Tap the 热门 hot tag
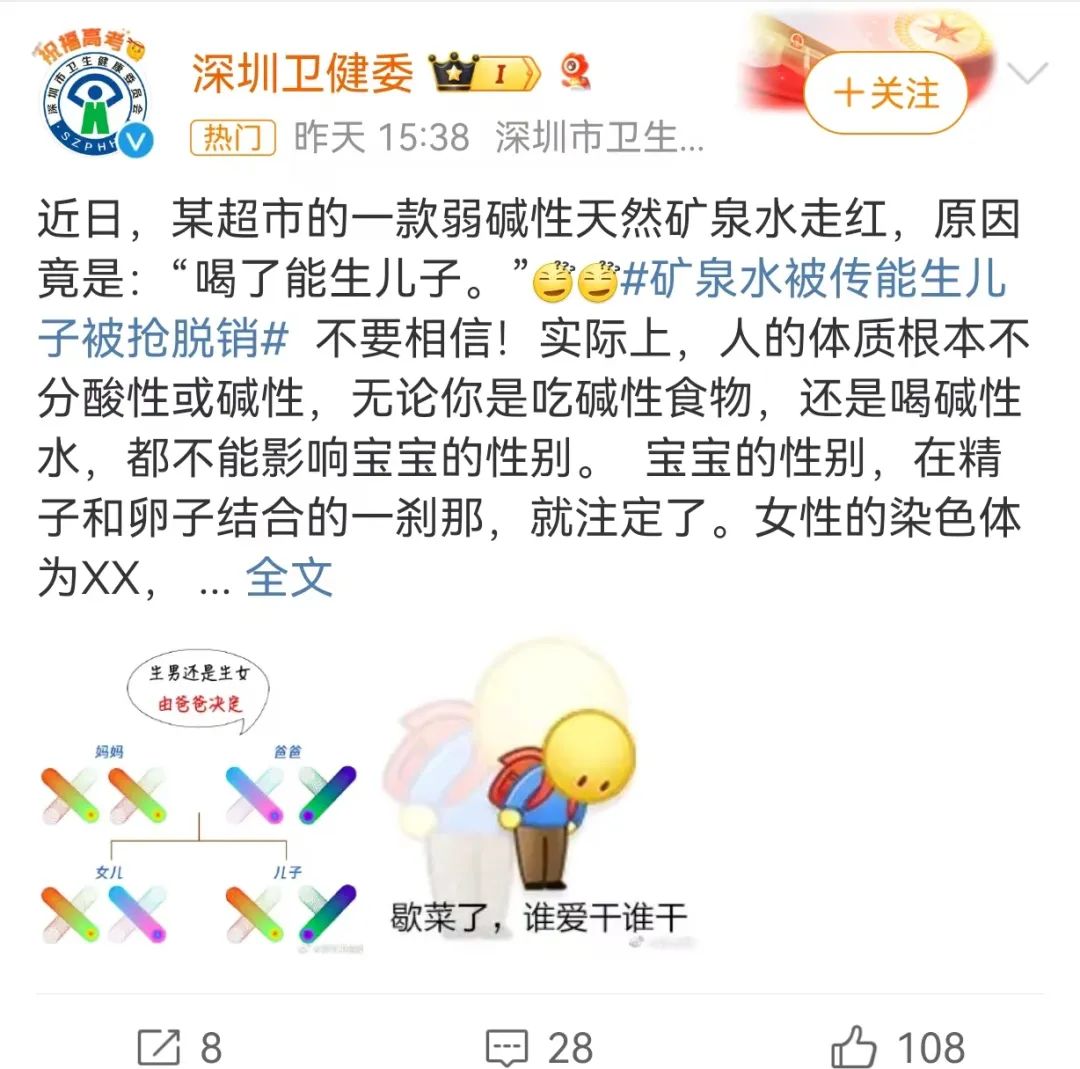The width and height of the screenshot is (1080, 1069). click(232, 139)
